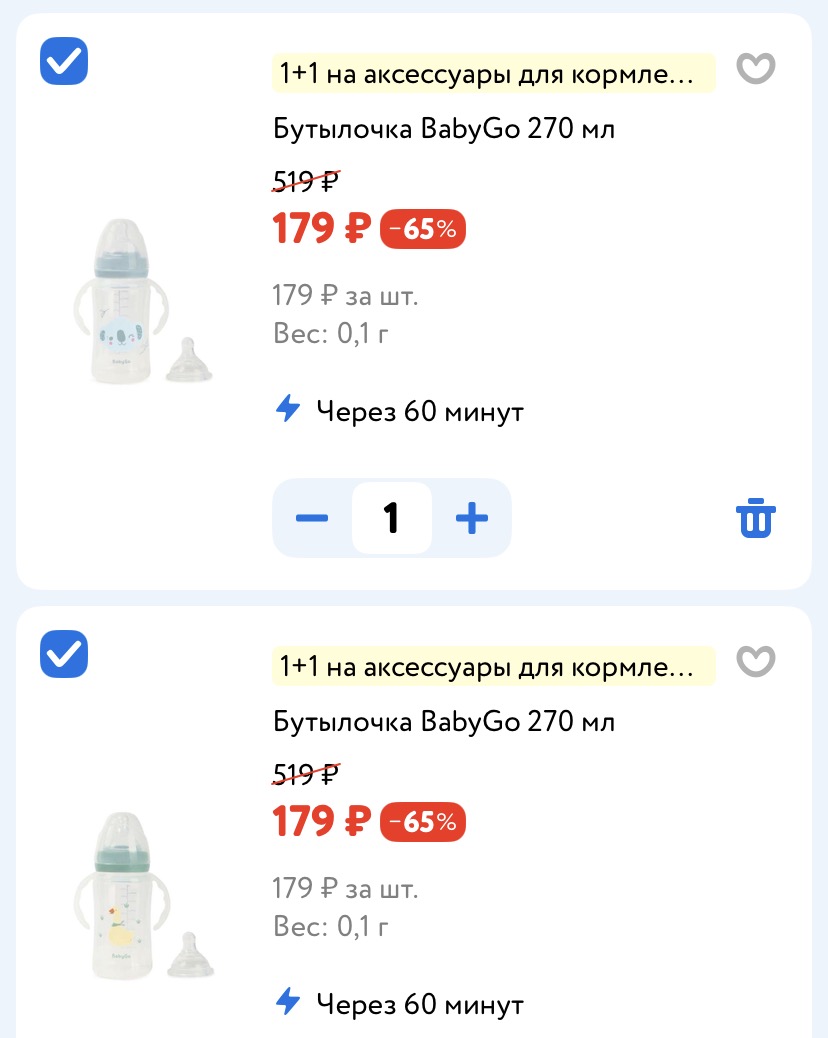828x1038 pixels.
Task: Open the 1+1 promo on the blue-print bottle
Action: tap(494, 73)
